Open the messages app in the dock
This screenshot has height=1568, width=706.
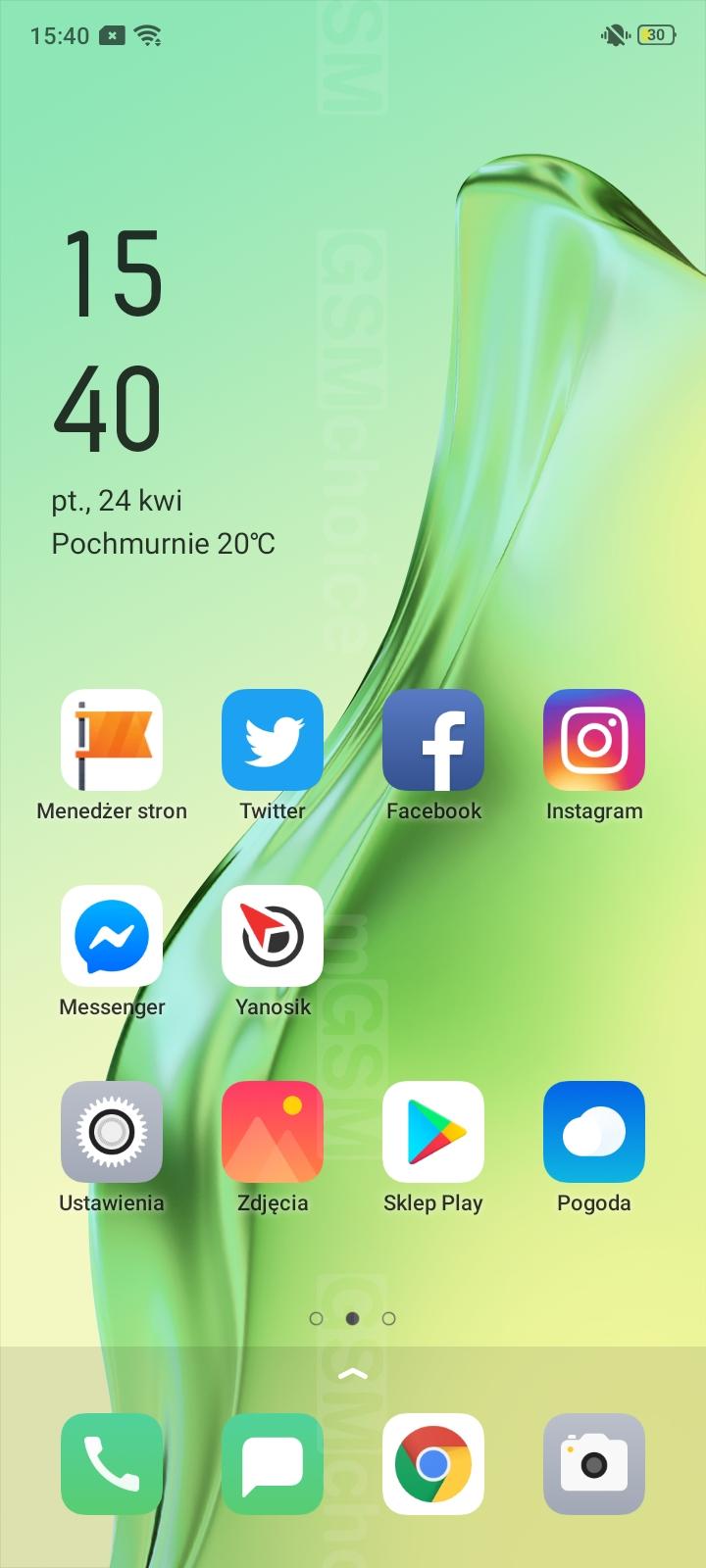[x=273, y=1464]
